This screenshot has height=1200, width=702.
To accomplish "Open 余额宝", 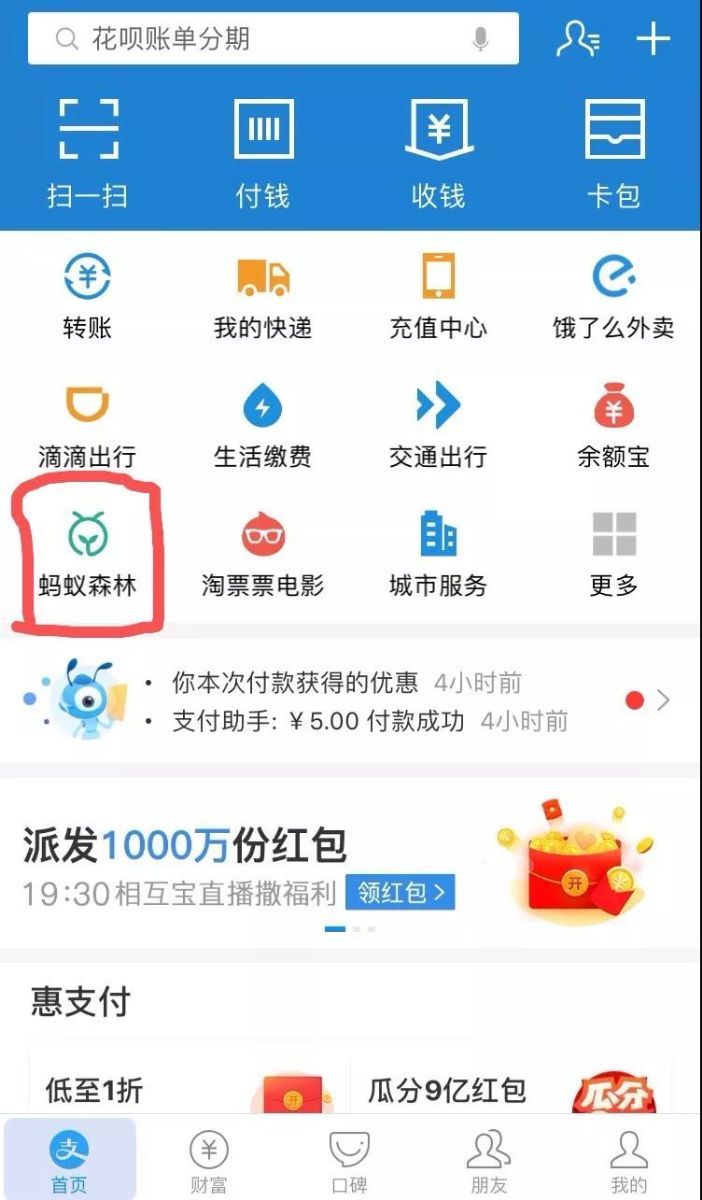I will (x=614, y=425).
